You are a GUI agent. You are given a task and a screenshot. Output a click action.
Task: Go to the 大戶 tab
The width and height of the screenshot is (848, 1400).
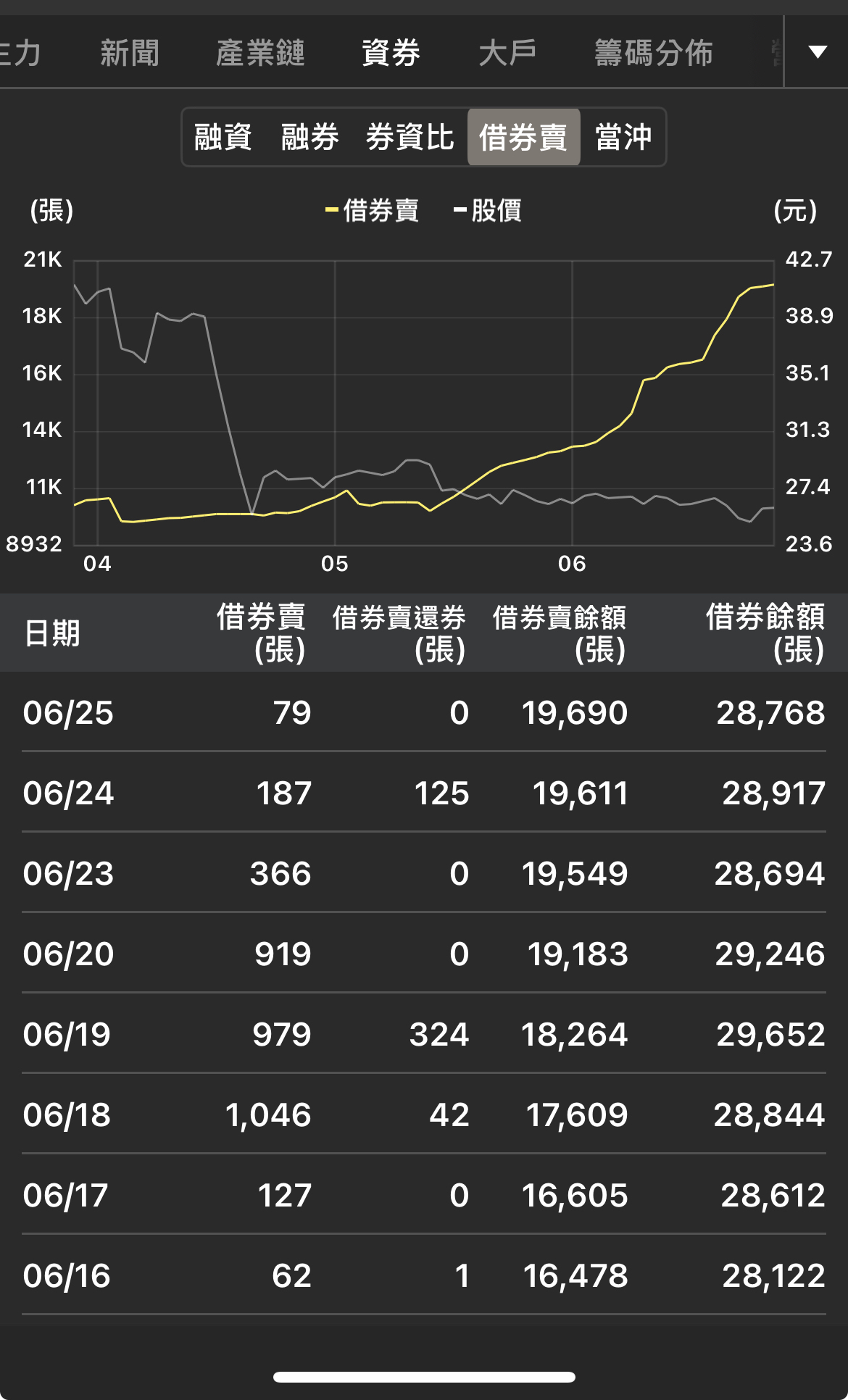pos(507,53)
